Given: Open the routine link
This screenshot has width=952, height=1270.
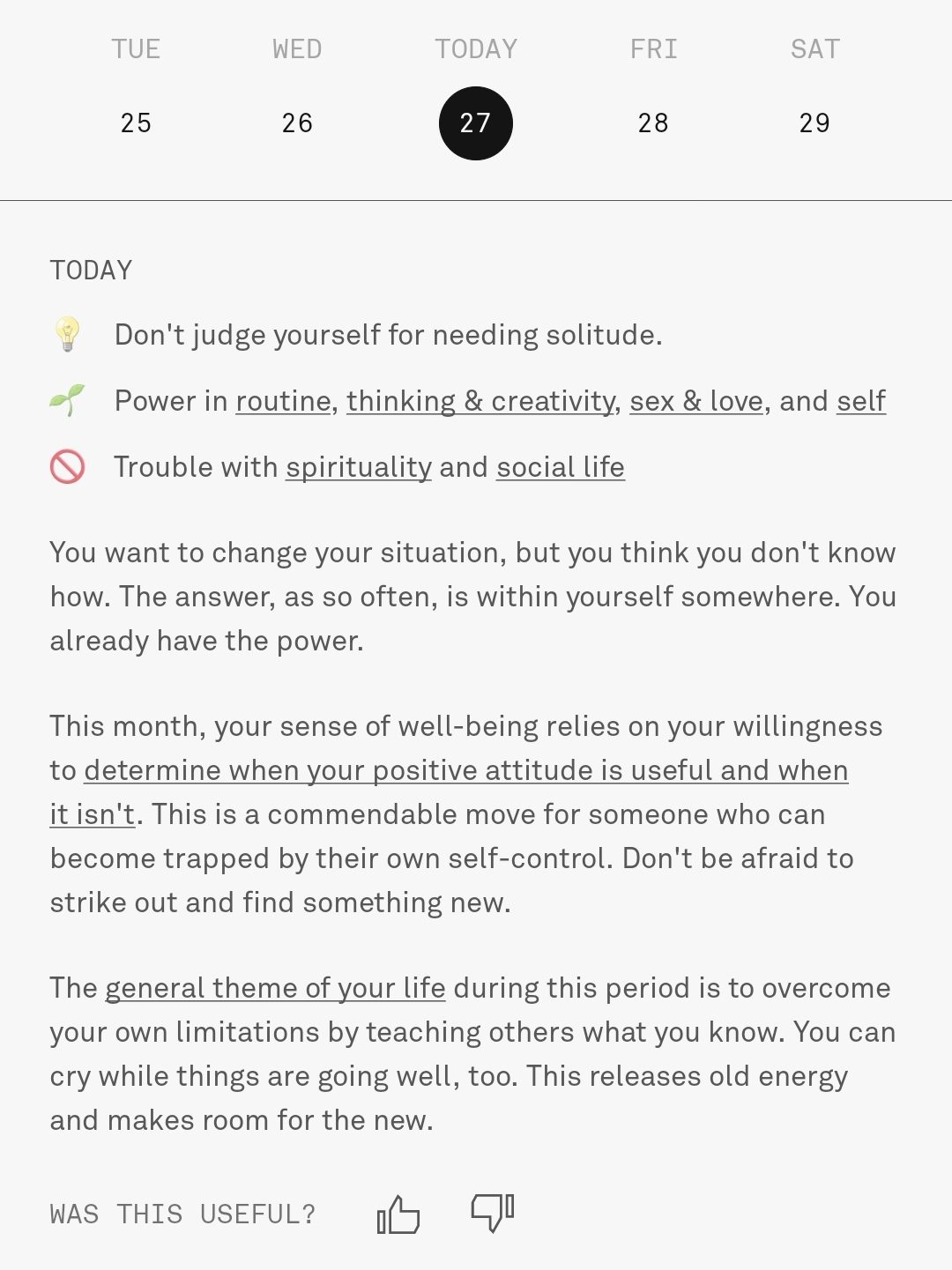Looking at the screenshot, I should 283,401.
